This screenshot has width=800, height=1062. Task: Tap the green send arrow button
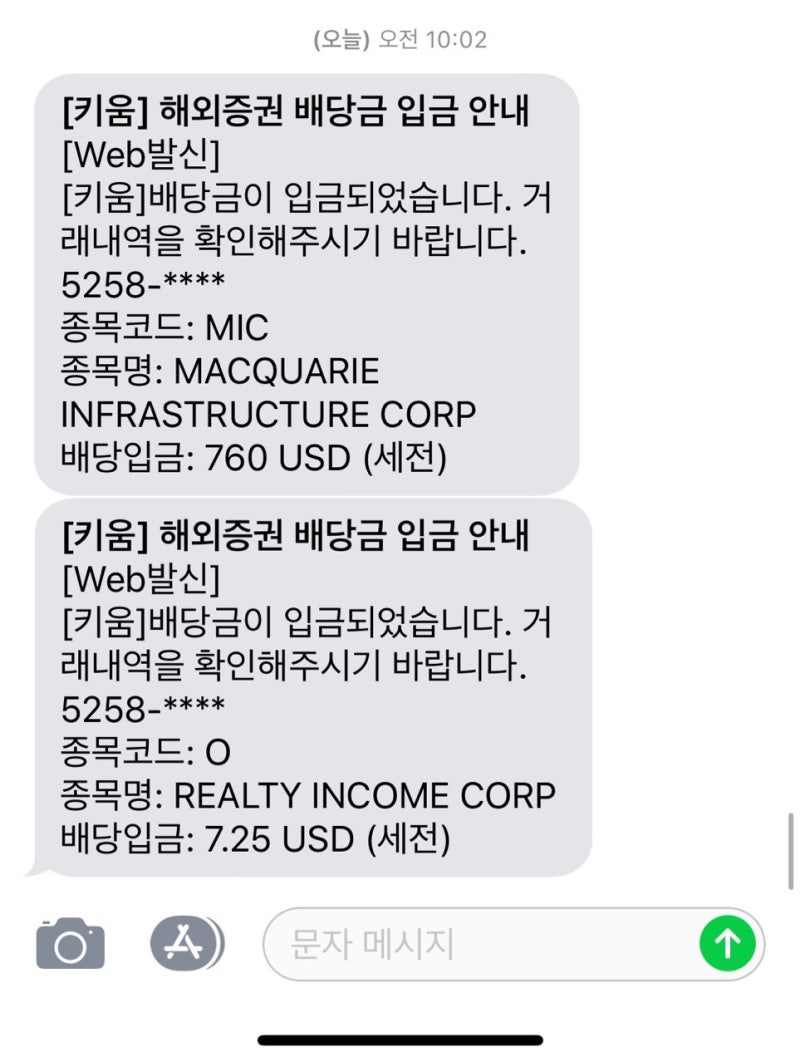(x=729, y=941)
